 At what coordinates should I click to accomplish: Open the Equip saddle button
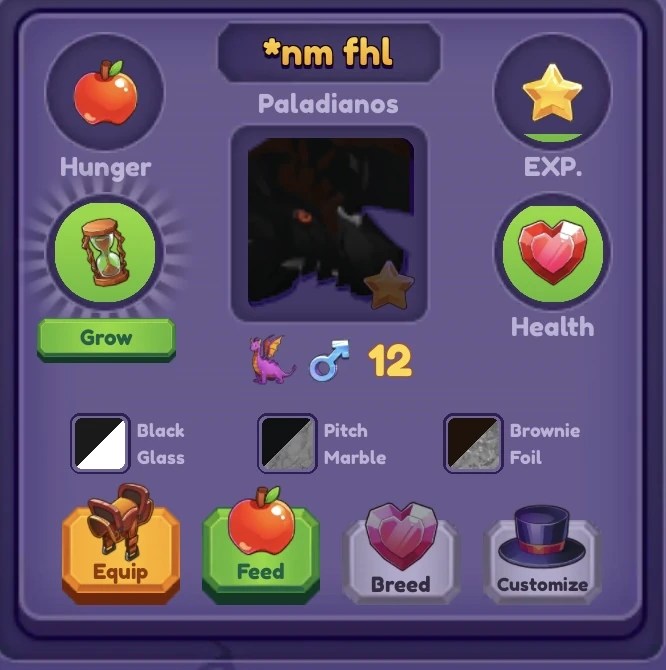[x=121, y=550]
